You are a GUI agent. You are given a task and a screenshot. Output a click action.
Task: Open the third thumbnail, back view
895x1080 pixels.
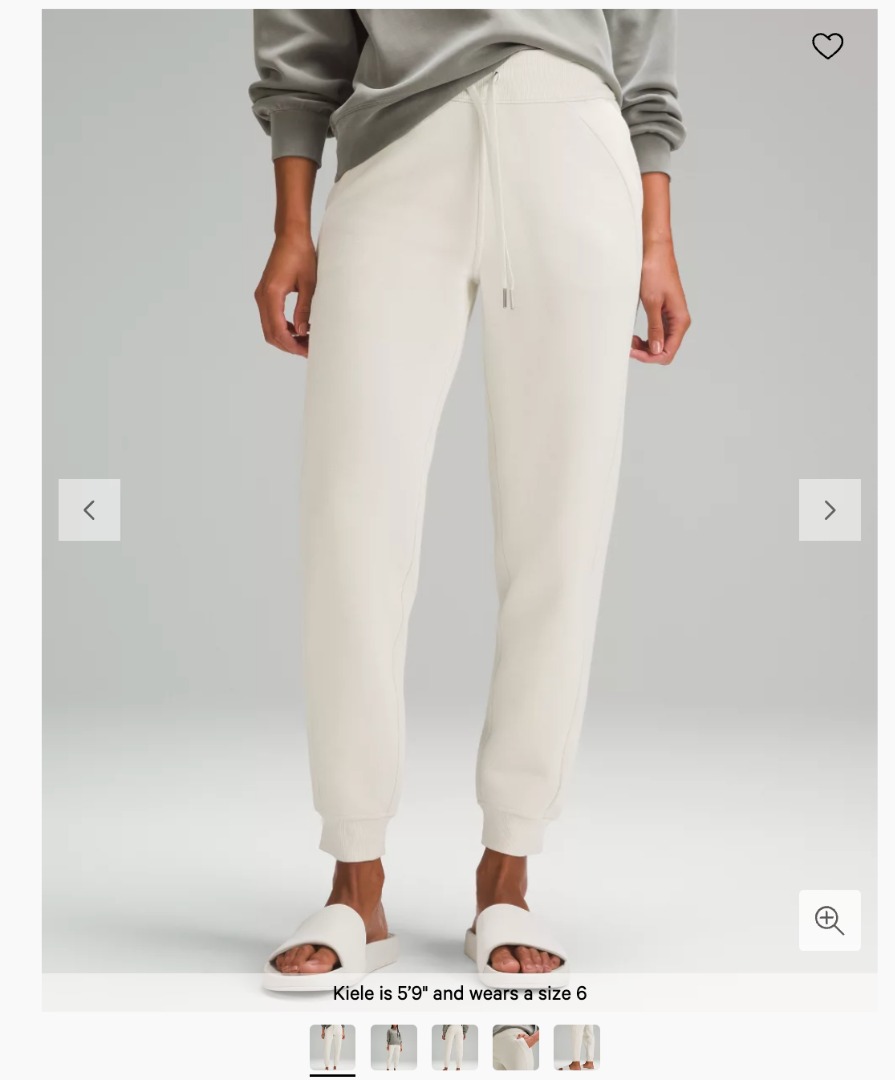pyautogui.click(x=455, y=1047)
